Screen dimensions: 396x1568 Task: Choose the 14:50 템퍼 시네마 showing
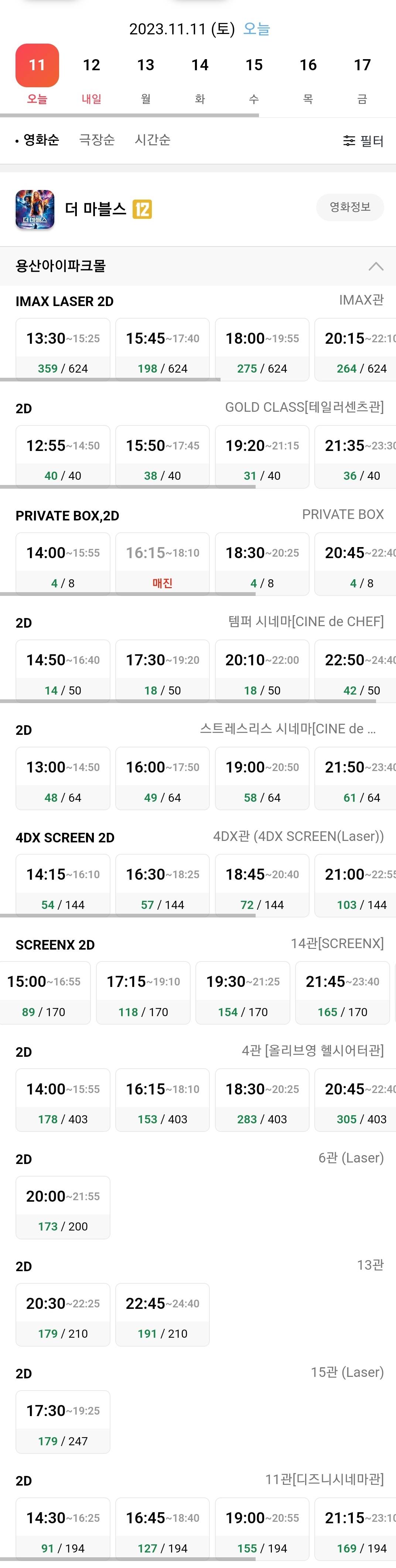pyautogui.click(x=63, y=670)
